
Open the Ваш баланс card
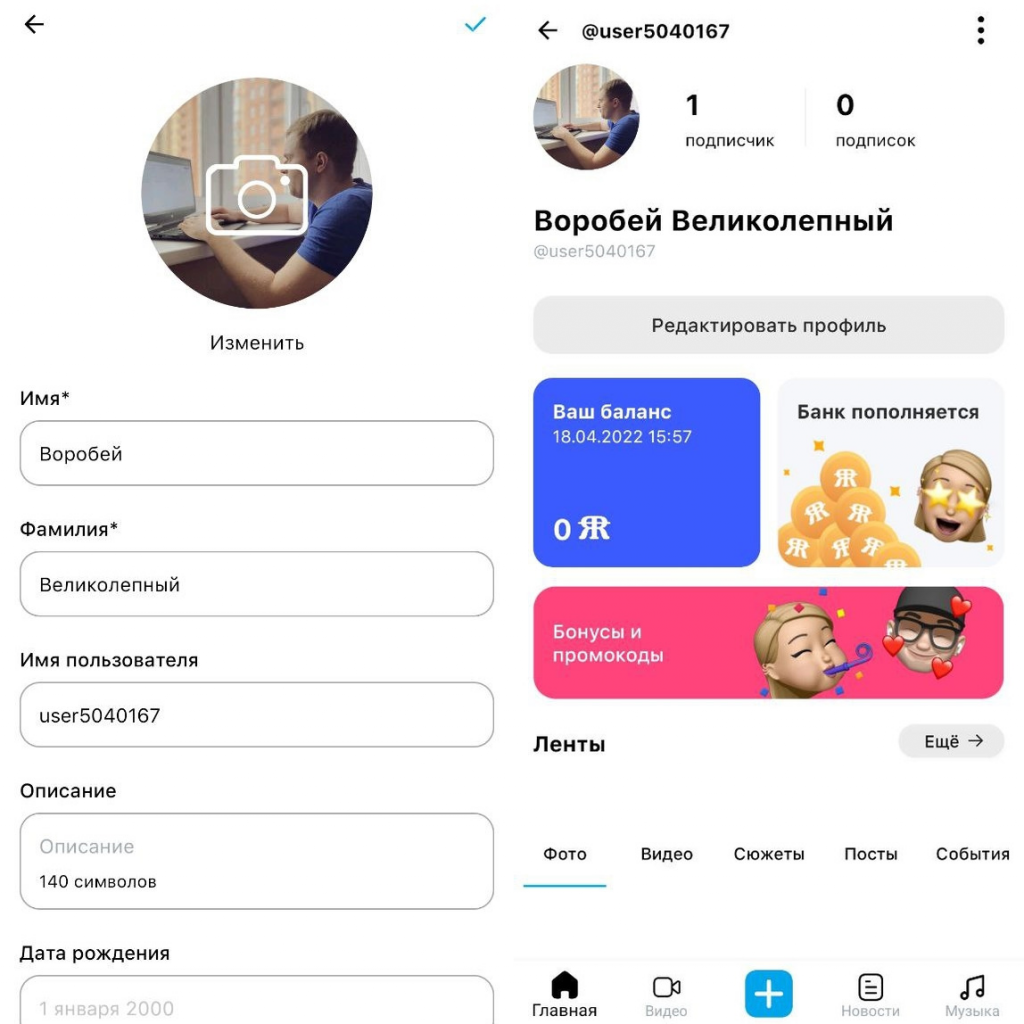coord(646,472)
